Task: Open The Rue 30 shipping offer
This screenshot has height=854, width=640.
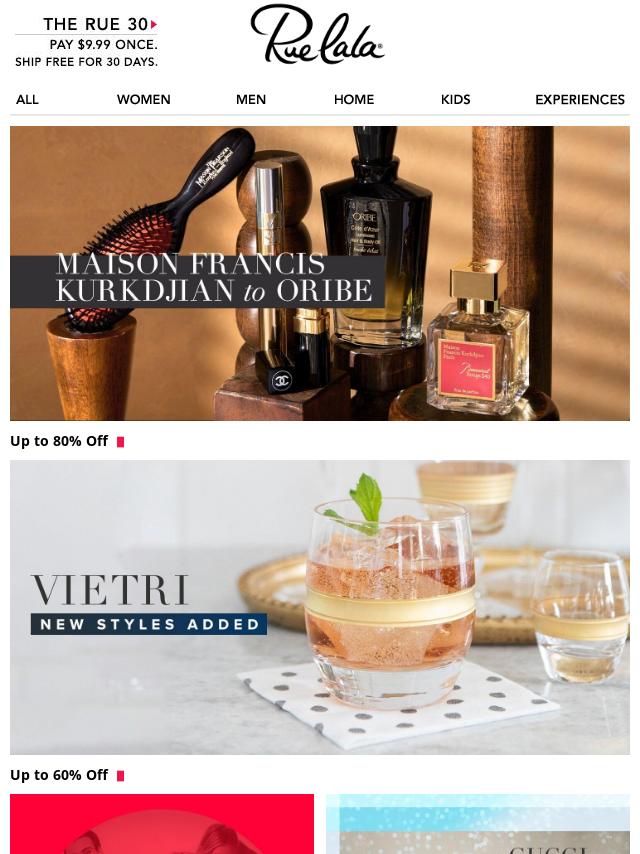Action: 86,42
